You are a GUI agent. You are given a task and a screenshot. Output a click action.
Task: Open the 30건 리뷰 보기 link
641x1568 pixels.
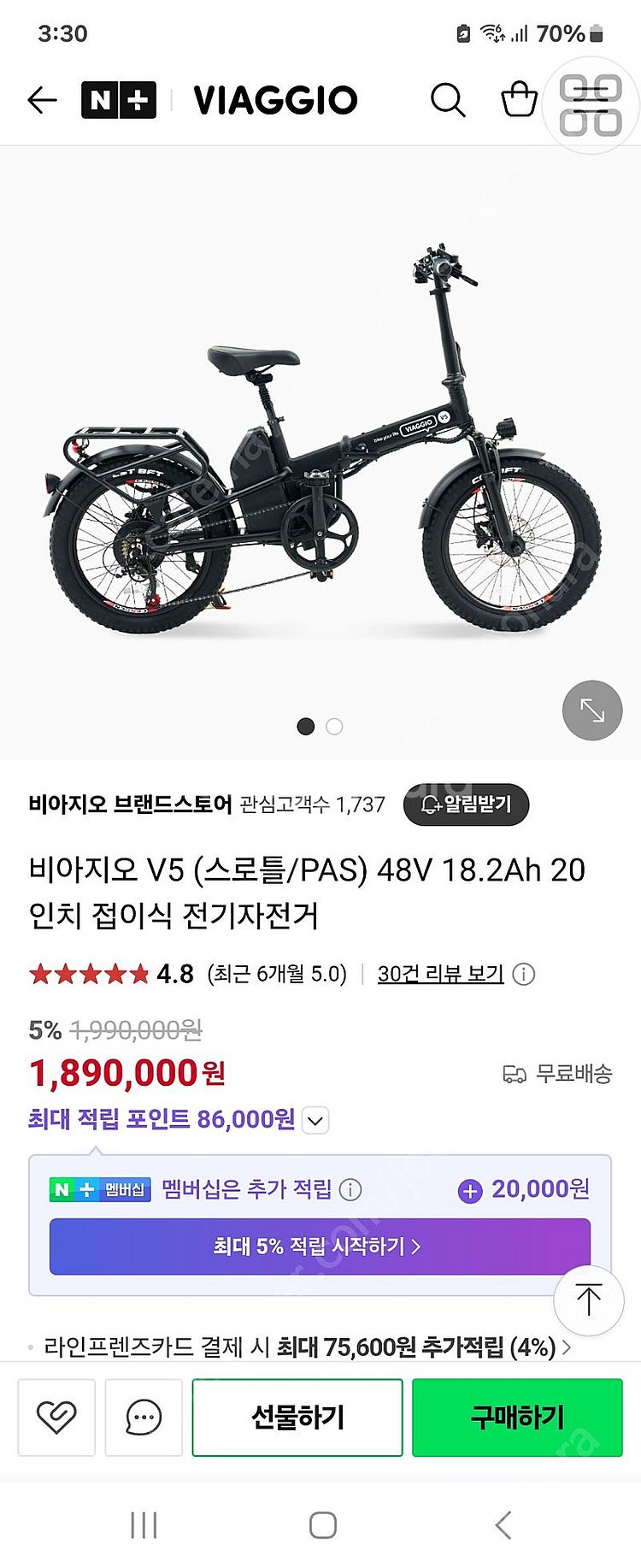tap(440, 974)
